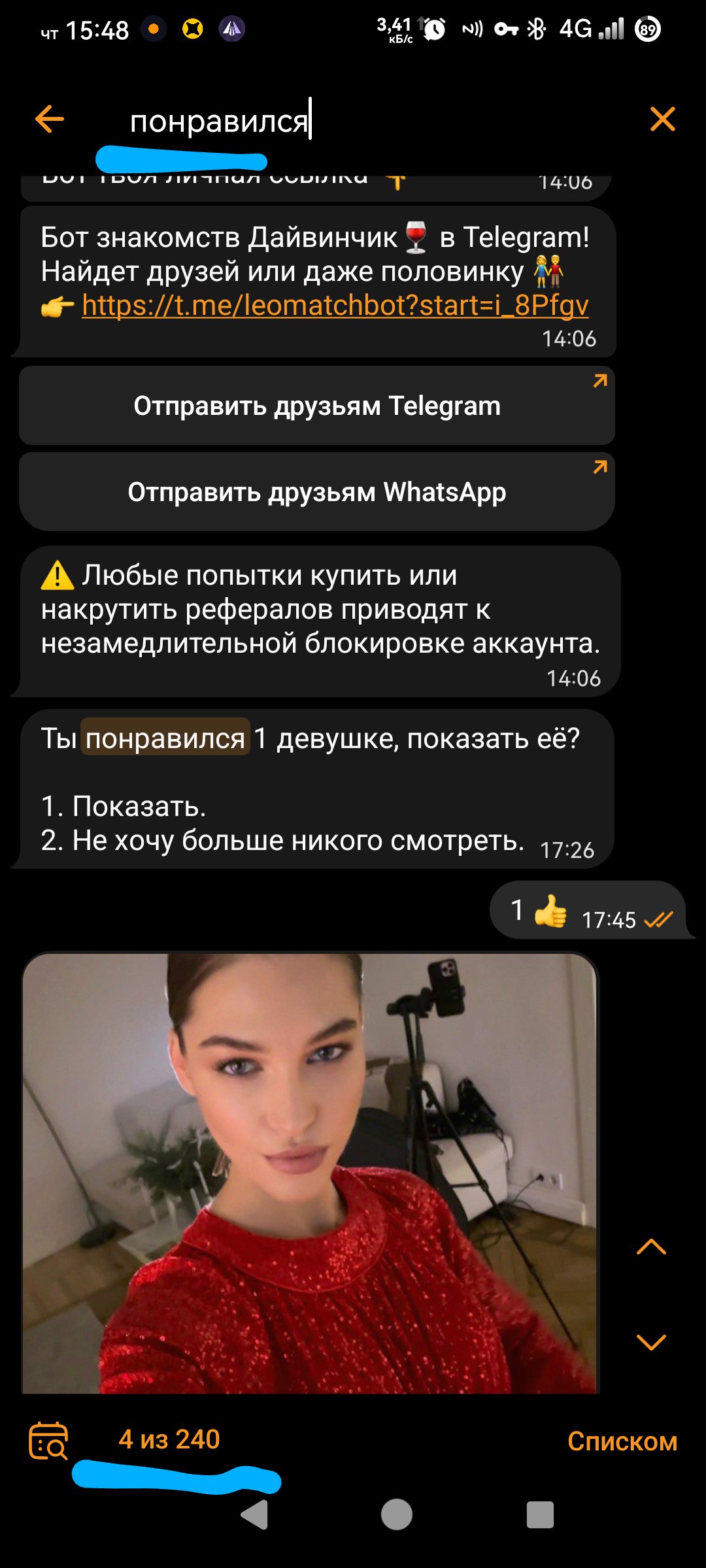Show results as a list via "Списком"
Viewport: 706px width, 1568px height.
[622, 1441]
